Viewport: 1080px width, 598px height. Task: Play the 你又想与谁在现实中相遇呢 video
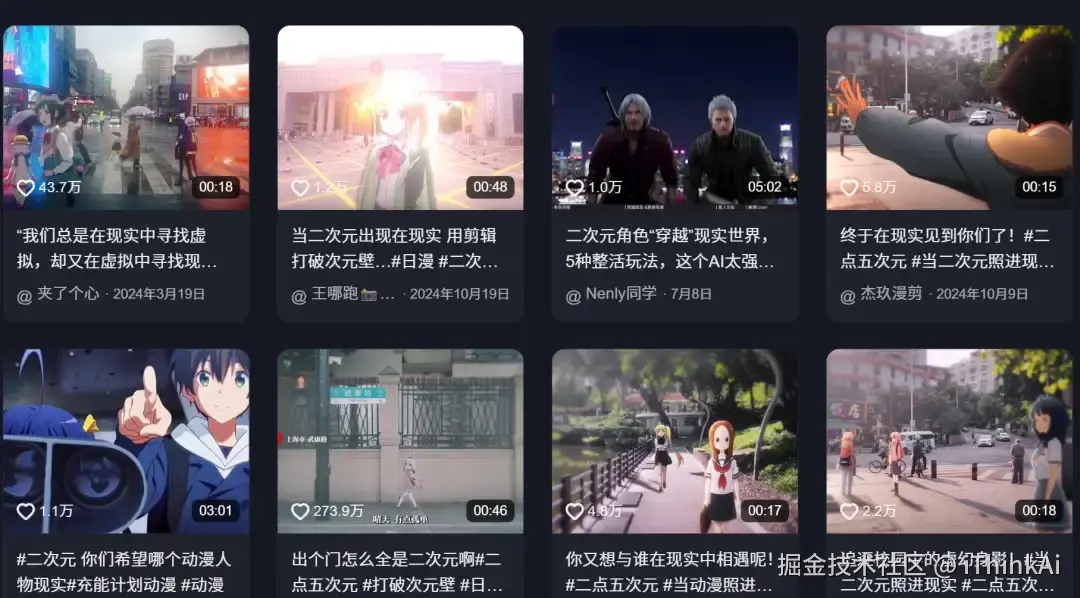tap(675, 440)
